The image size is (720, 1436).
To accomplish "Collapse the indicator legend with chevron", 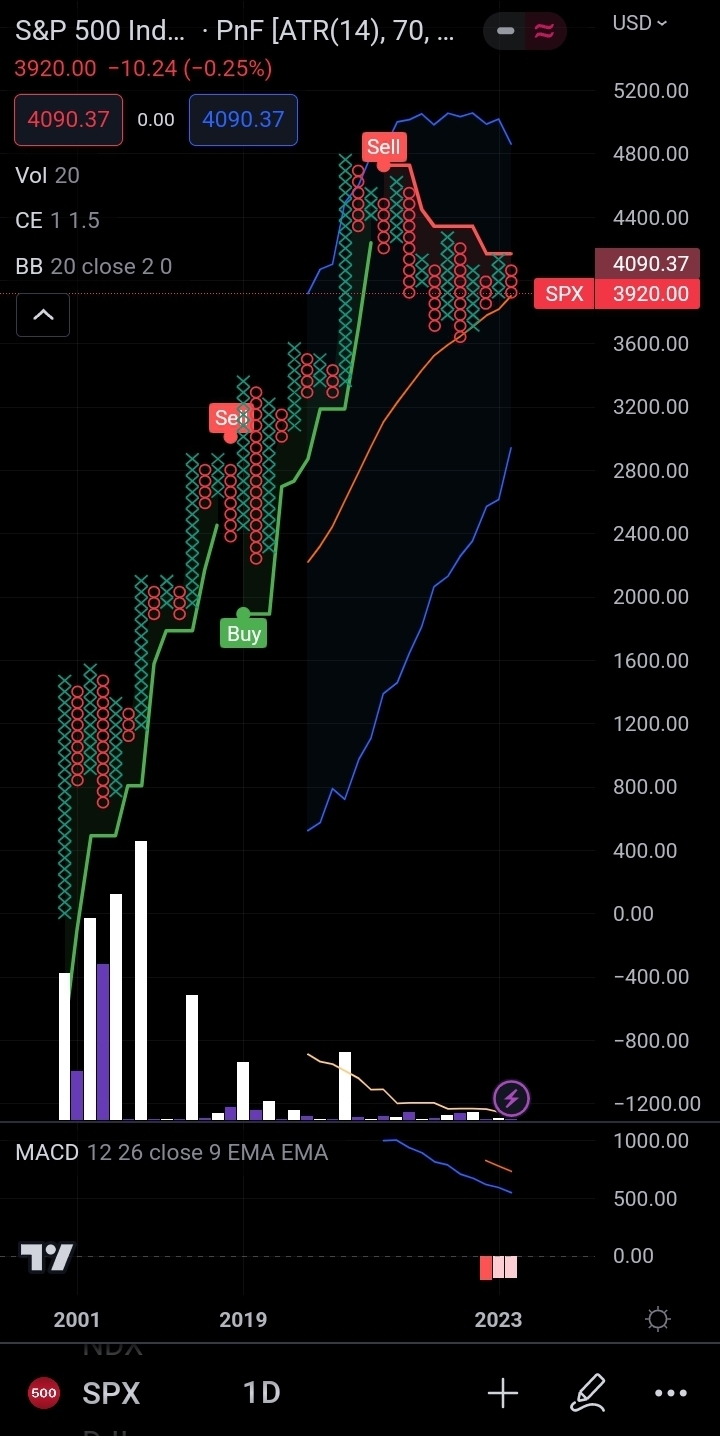I will 43,315.
